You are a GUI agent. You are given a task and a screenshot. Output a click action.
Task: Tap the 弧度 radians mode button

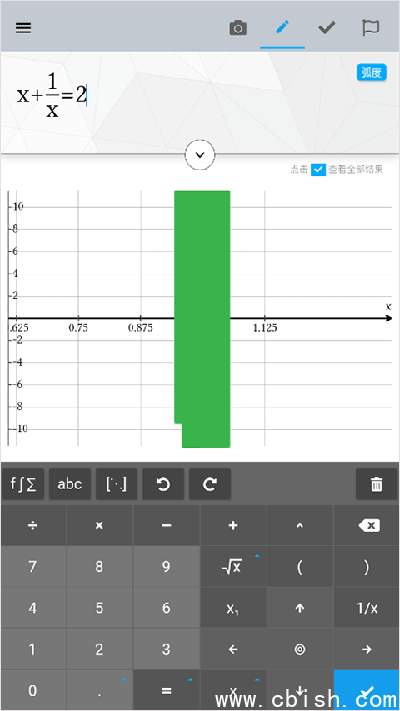pyautogui.click(x=371, y=73)
